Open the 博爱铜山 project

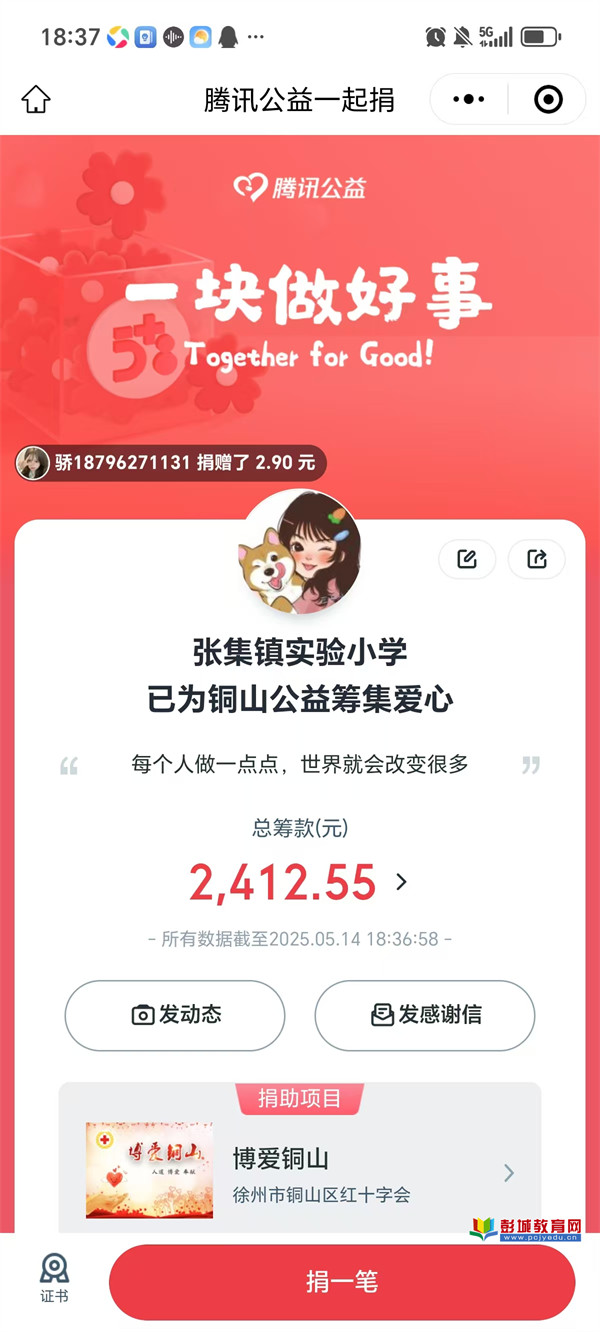tap(300, 1171)
